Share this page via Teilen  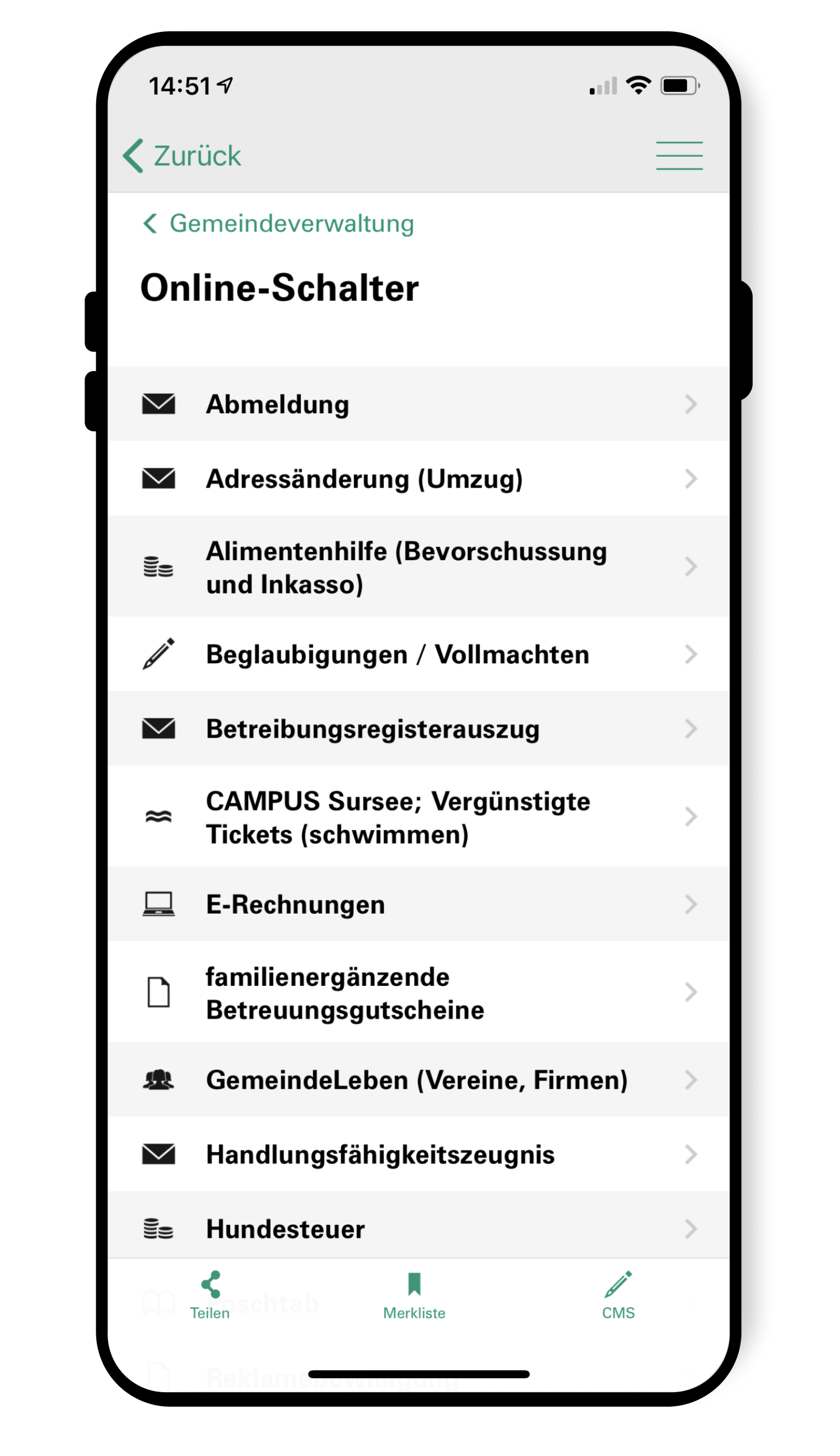210,1295
